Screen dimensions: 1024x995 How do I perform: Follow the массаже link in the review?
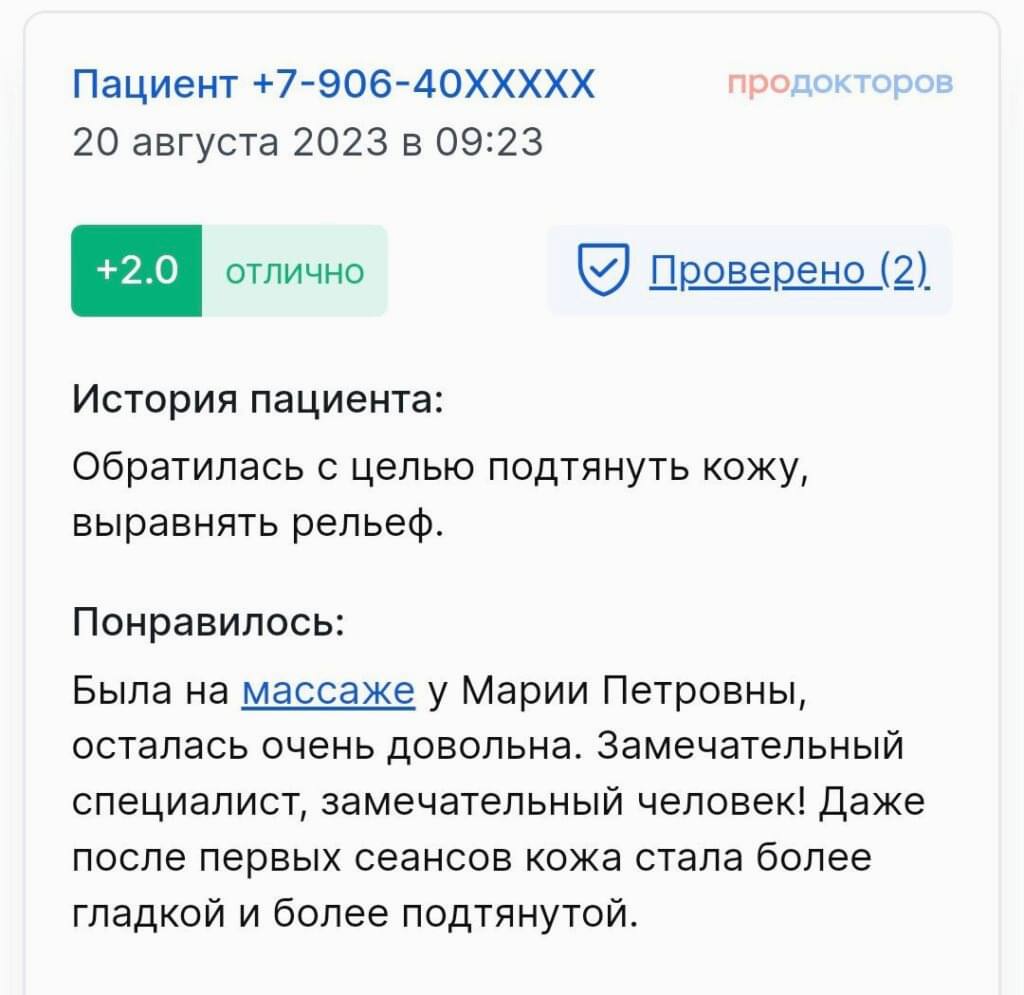[328, 690]
